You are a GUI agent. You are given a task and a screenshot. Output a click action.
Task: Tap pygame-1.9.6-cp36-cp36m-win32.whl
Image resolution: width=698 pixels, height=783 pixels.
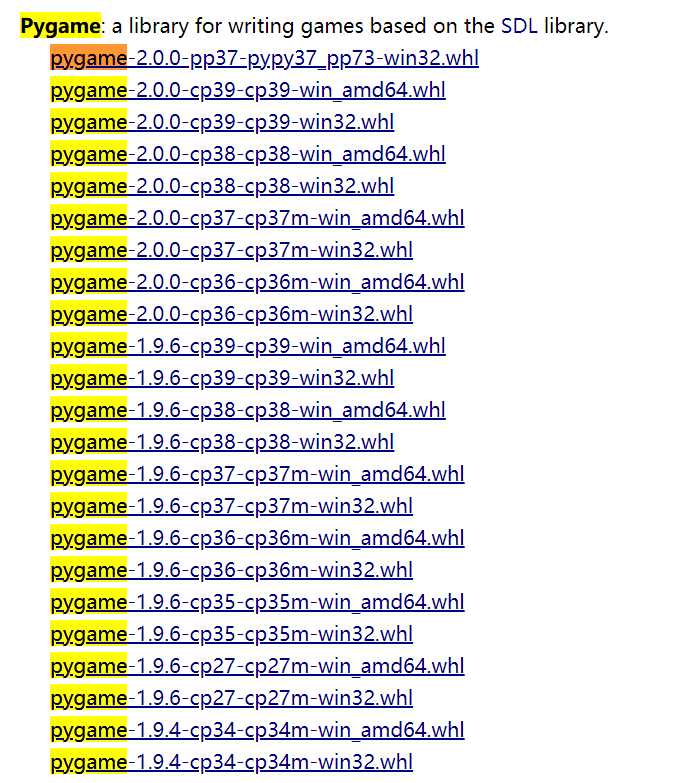(x=231, y=571)
